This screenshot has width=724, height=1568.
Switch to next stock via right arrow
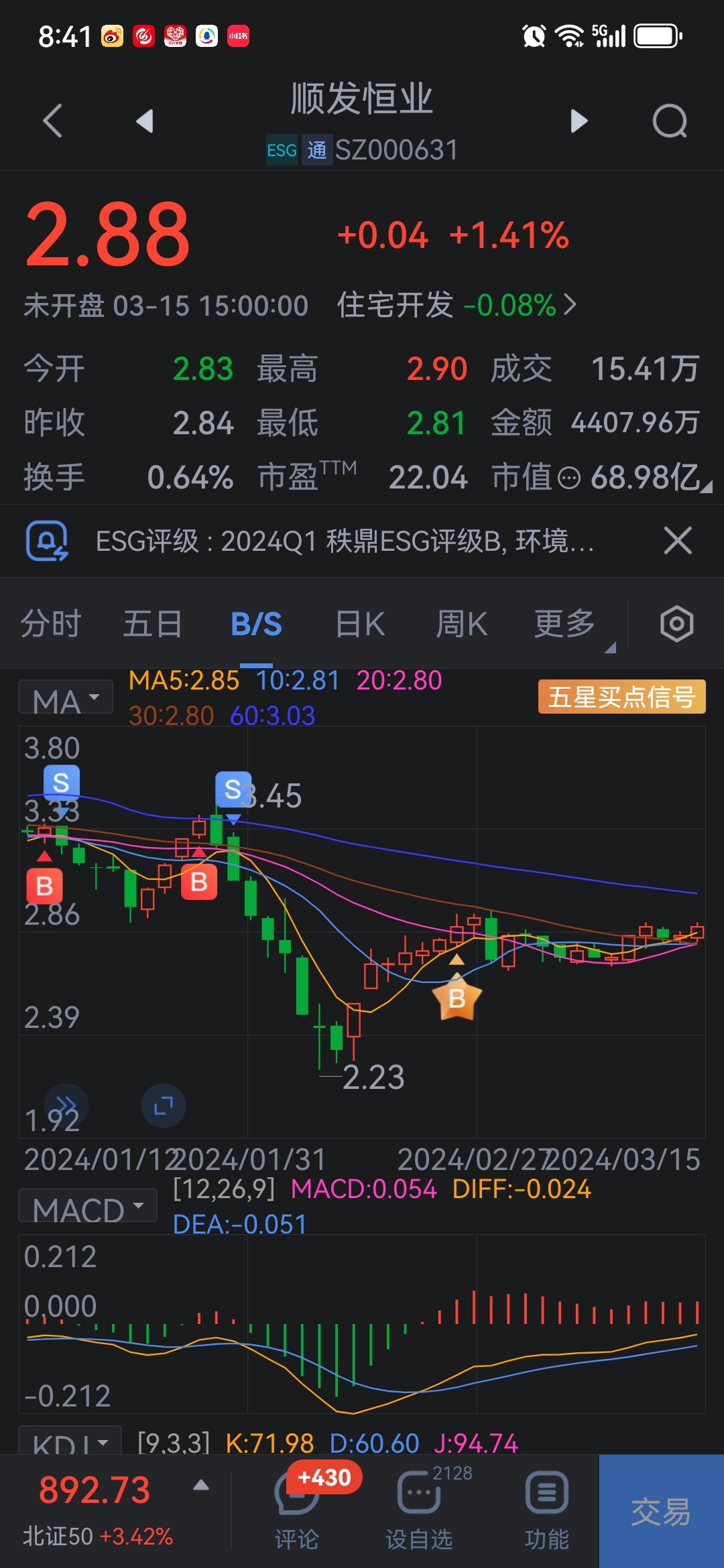coord(578,121)
